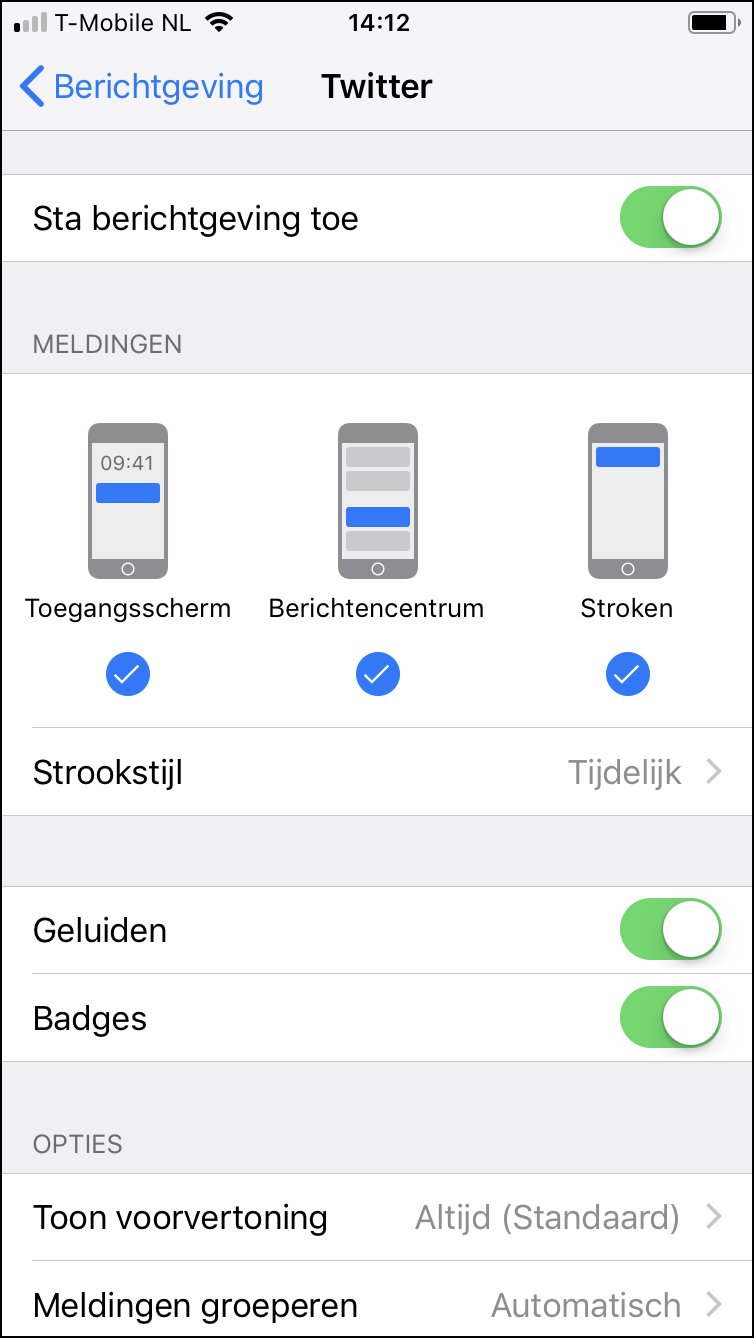This screenshot has height=1338, width=754.
Task: Disable Geluiden switch
Action: coord(670,930)
